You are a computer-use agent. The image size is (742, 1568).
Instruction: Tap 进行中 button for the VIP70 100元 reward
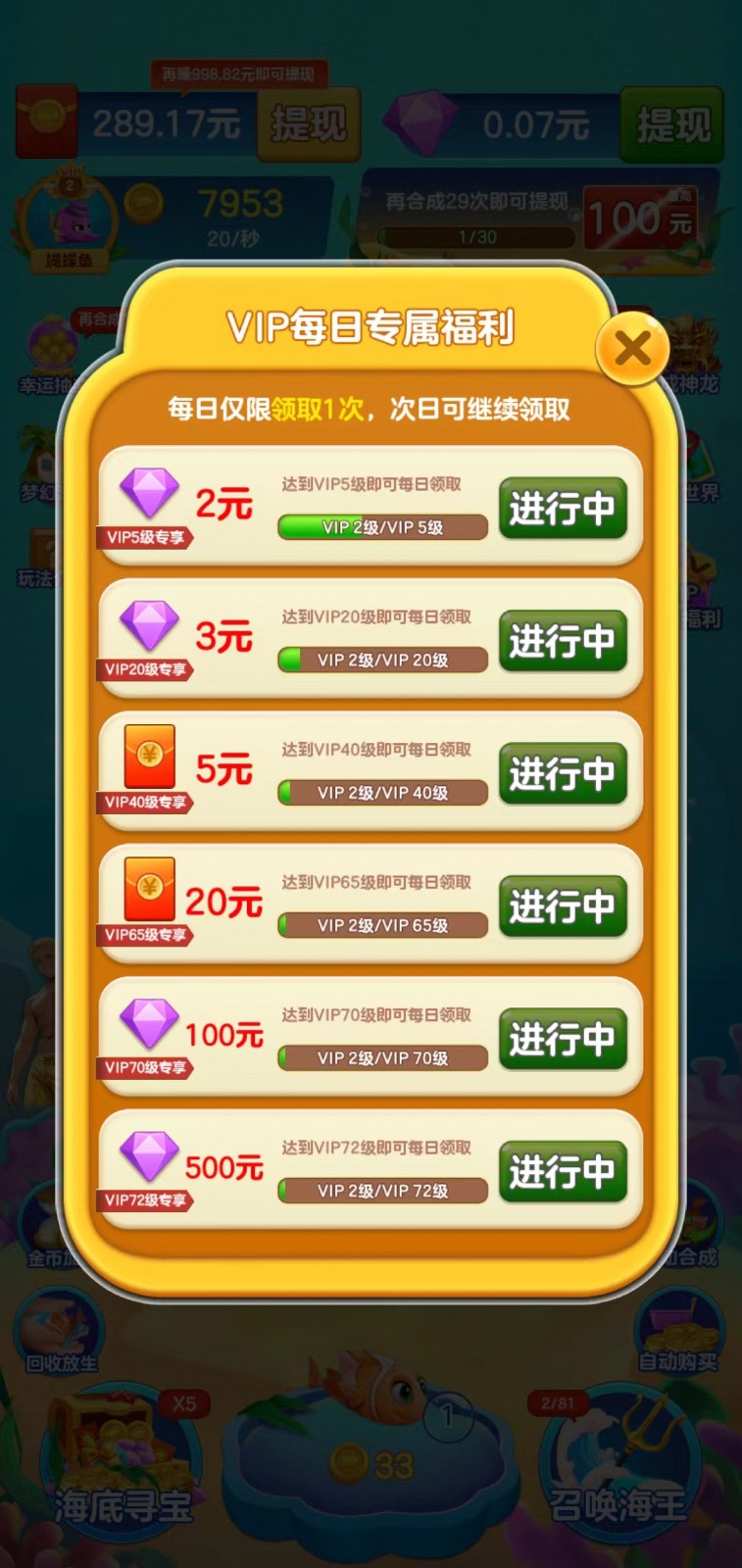562,1039
